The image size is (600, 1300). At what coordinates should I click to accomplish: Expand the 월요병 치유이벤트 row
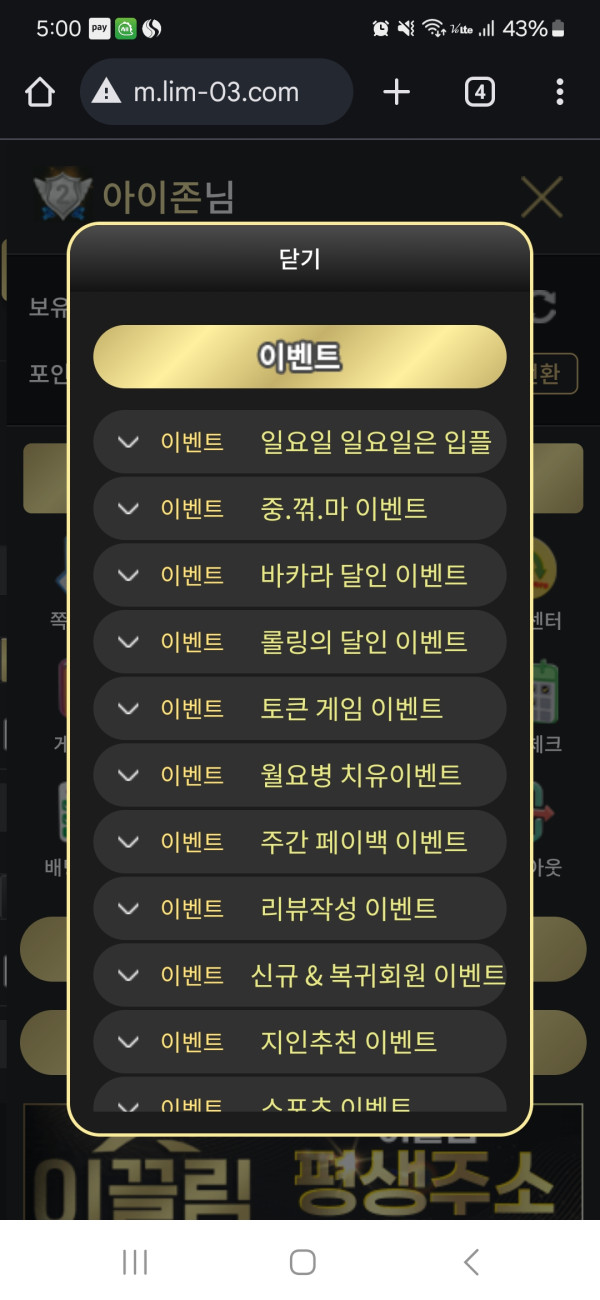click(299, 775)
